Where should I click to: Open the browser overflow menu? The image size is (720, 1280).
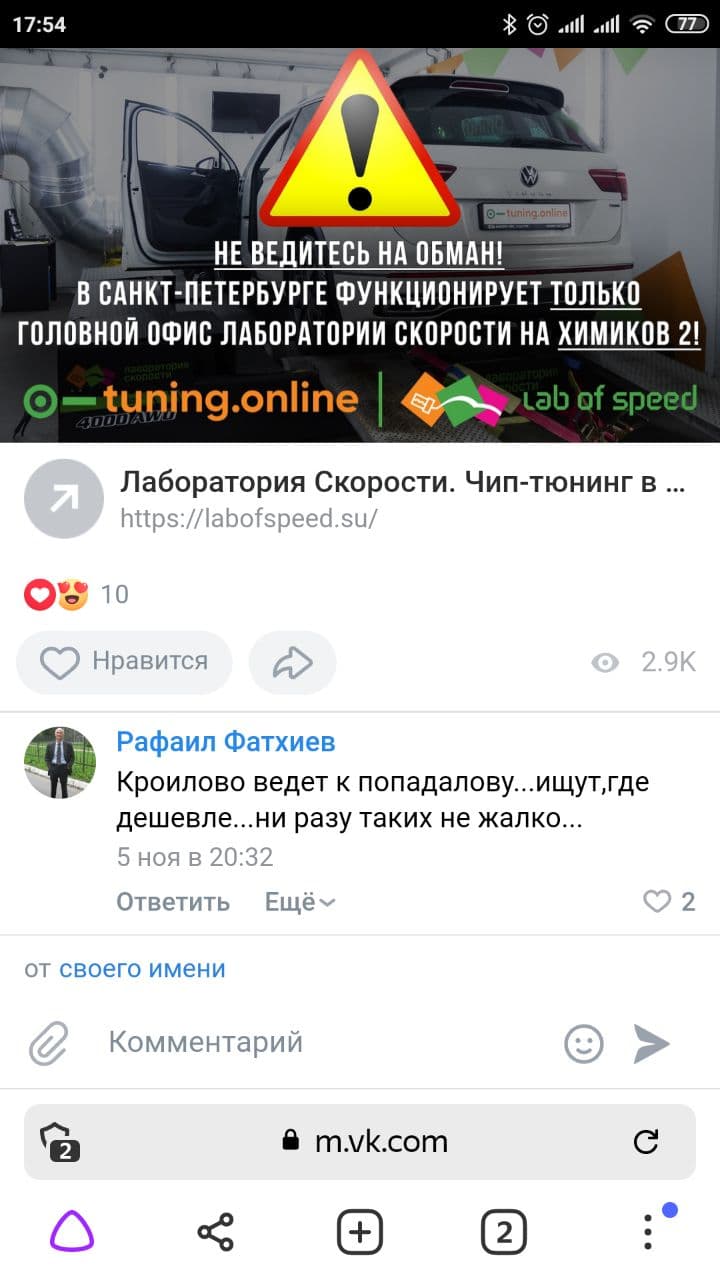[x=648, y=1232]
